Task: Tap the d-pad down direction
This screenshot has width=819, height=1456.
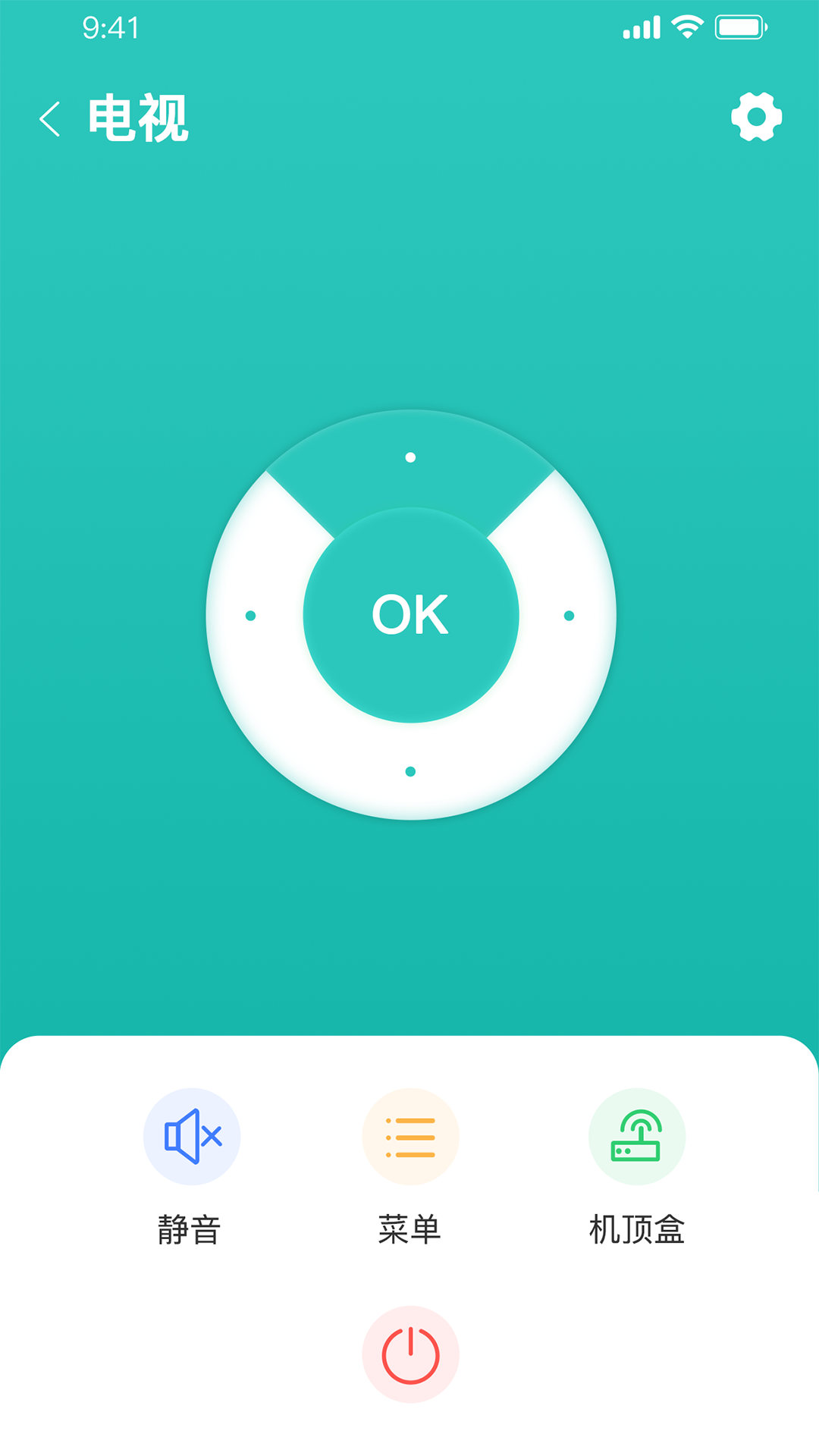Action: pos(410,771)
